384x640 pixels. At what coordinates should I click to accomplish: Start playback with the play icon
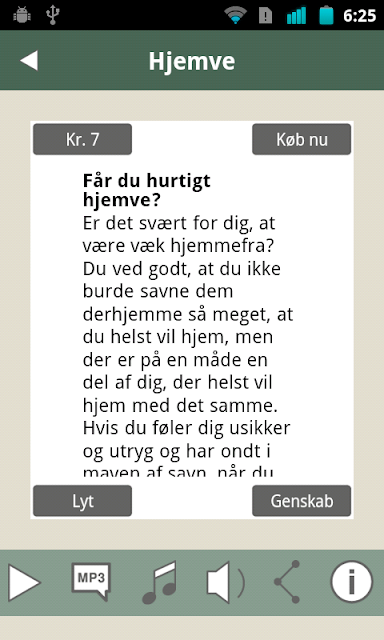coord(24,582)
